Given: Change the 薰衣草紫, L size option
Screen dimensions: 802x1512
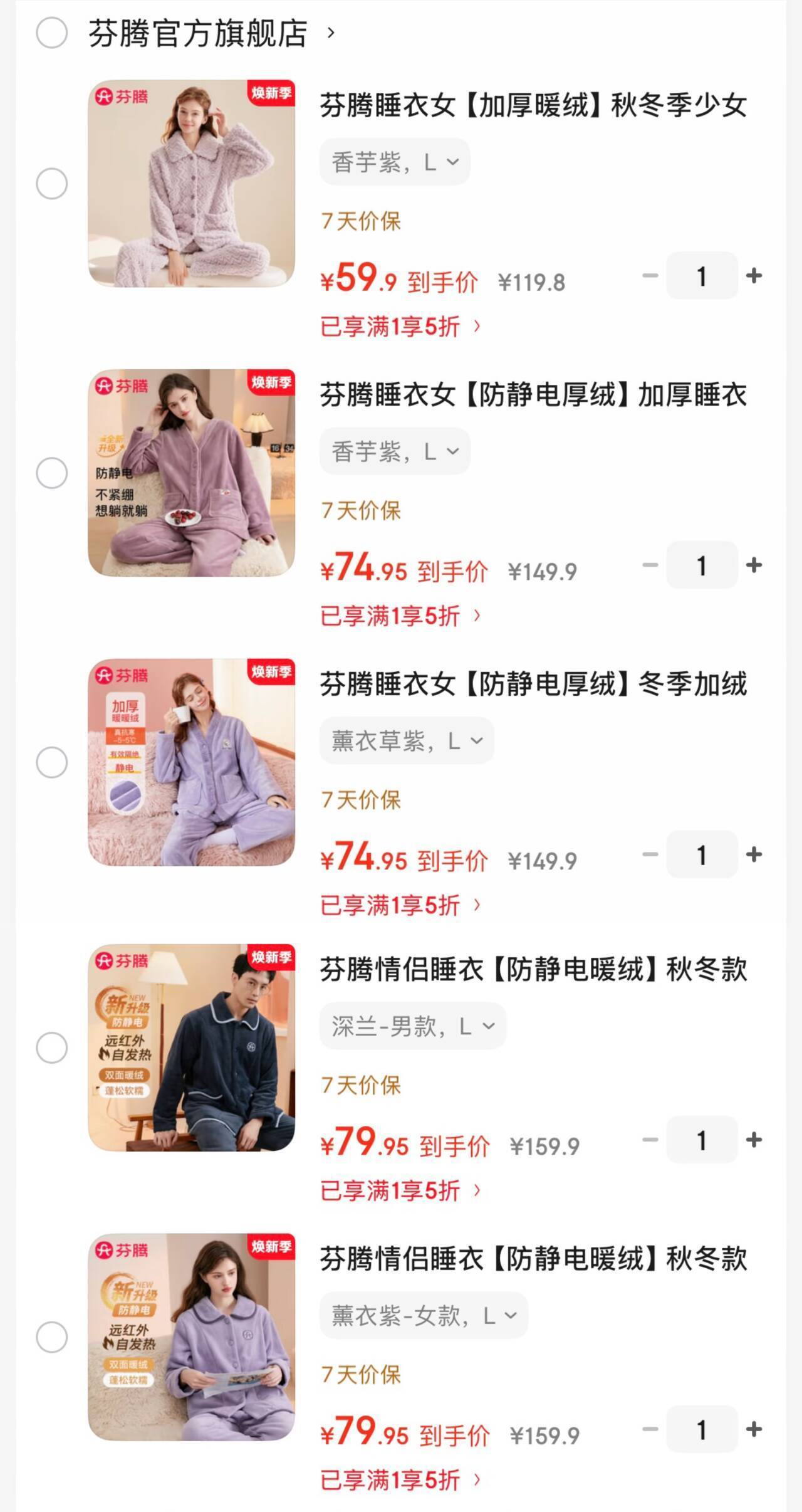Looking at the screenshot, I should (407, 741).
